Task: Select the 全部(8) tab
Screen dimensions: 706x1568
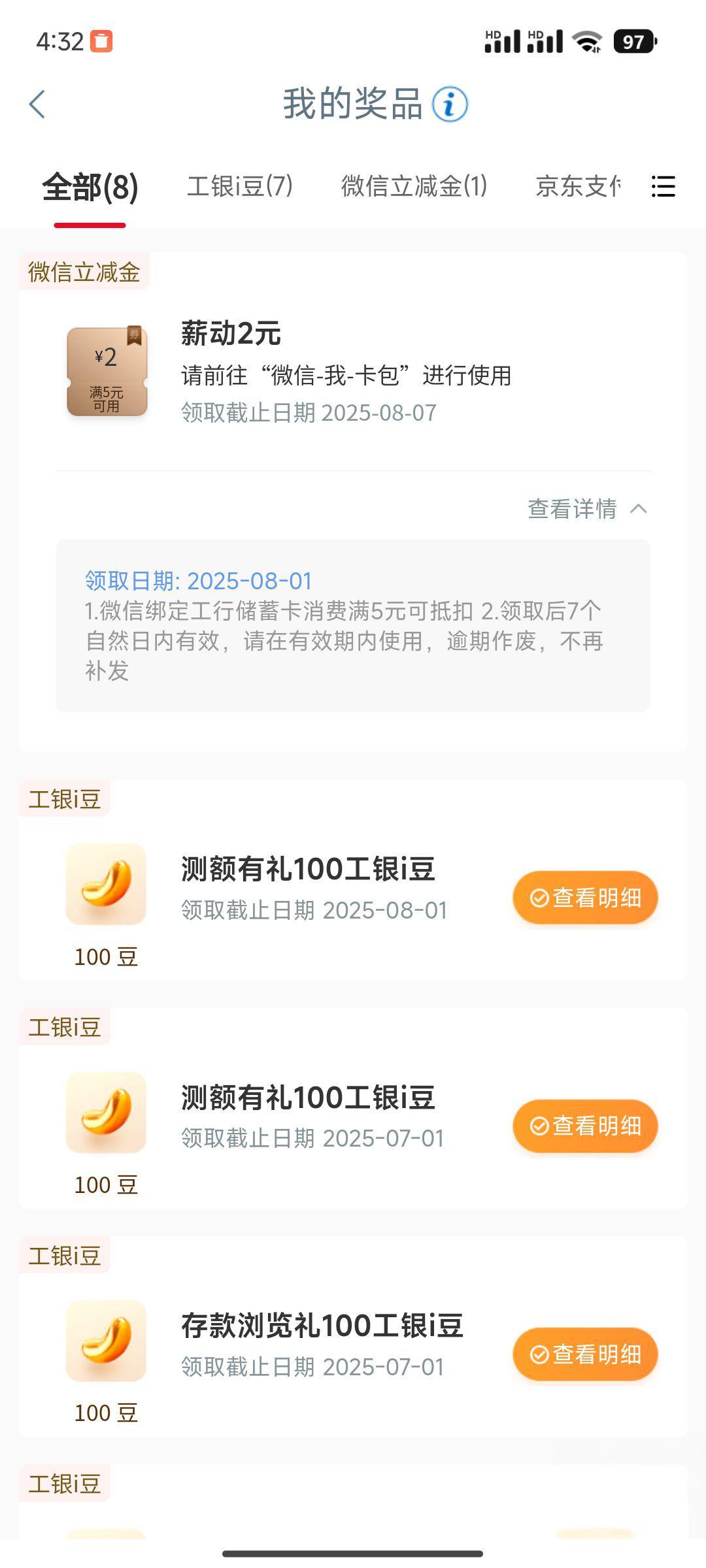Action: pos(90,187)
